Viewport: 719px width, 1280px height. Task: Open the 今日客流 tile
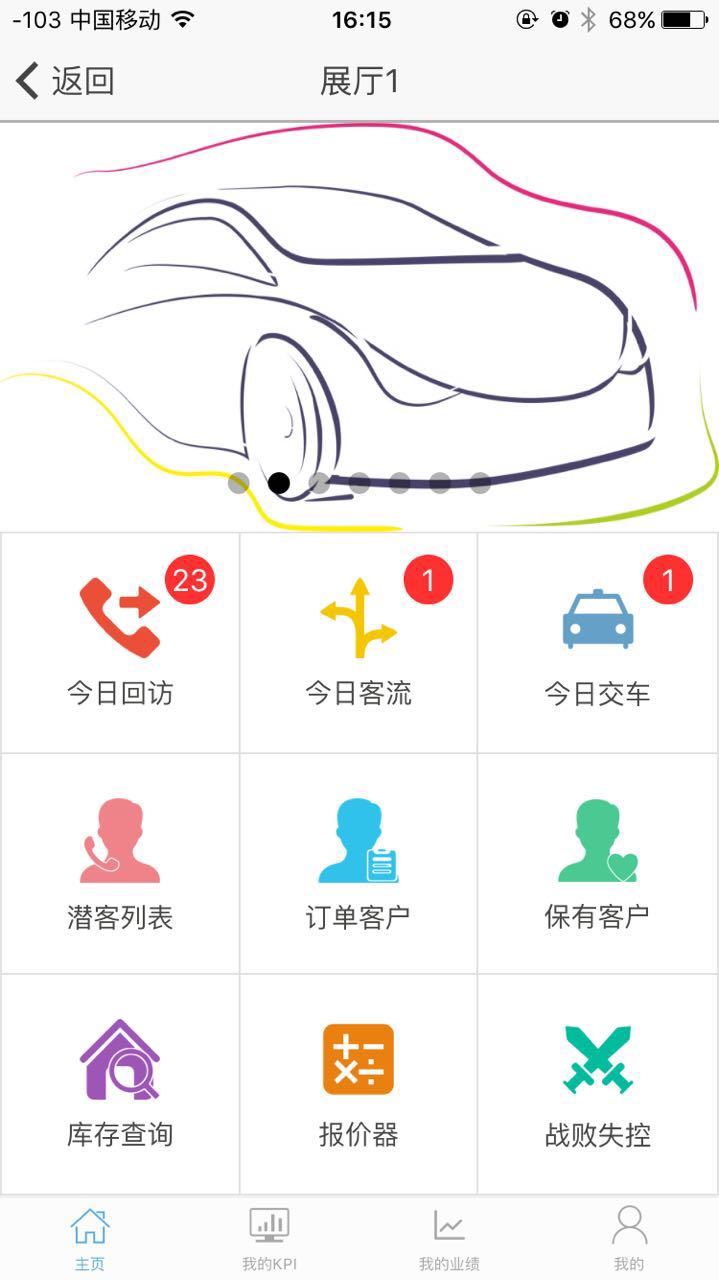point(358,642)
